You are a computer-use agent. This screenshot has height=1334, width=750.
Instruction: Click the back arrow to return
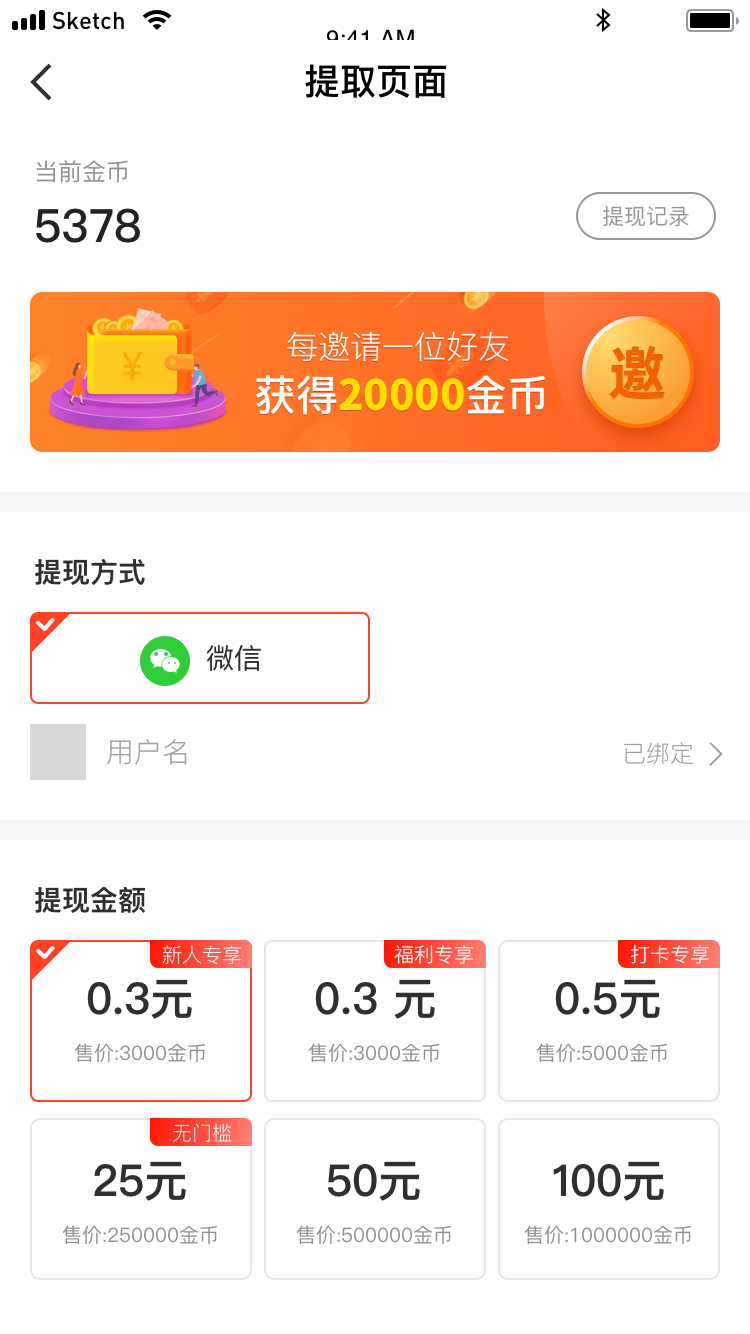click(x=40, y=83)
